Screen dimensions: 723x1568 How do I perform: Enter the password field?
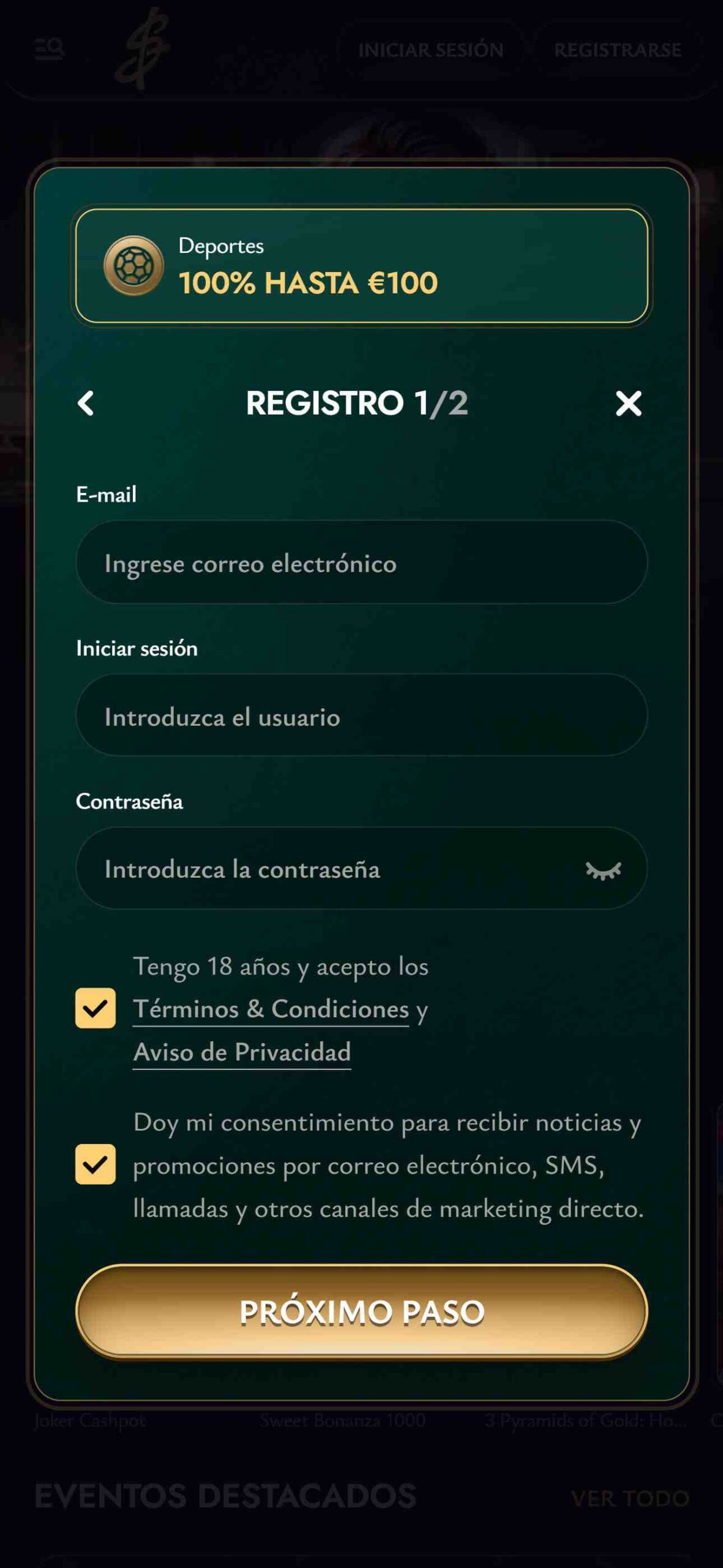[x=331, y=869]
